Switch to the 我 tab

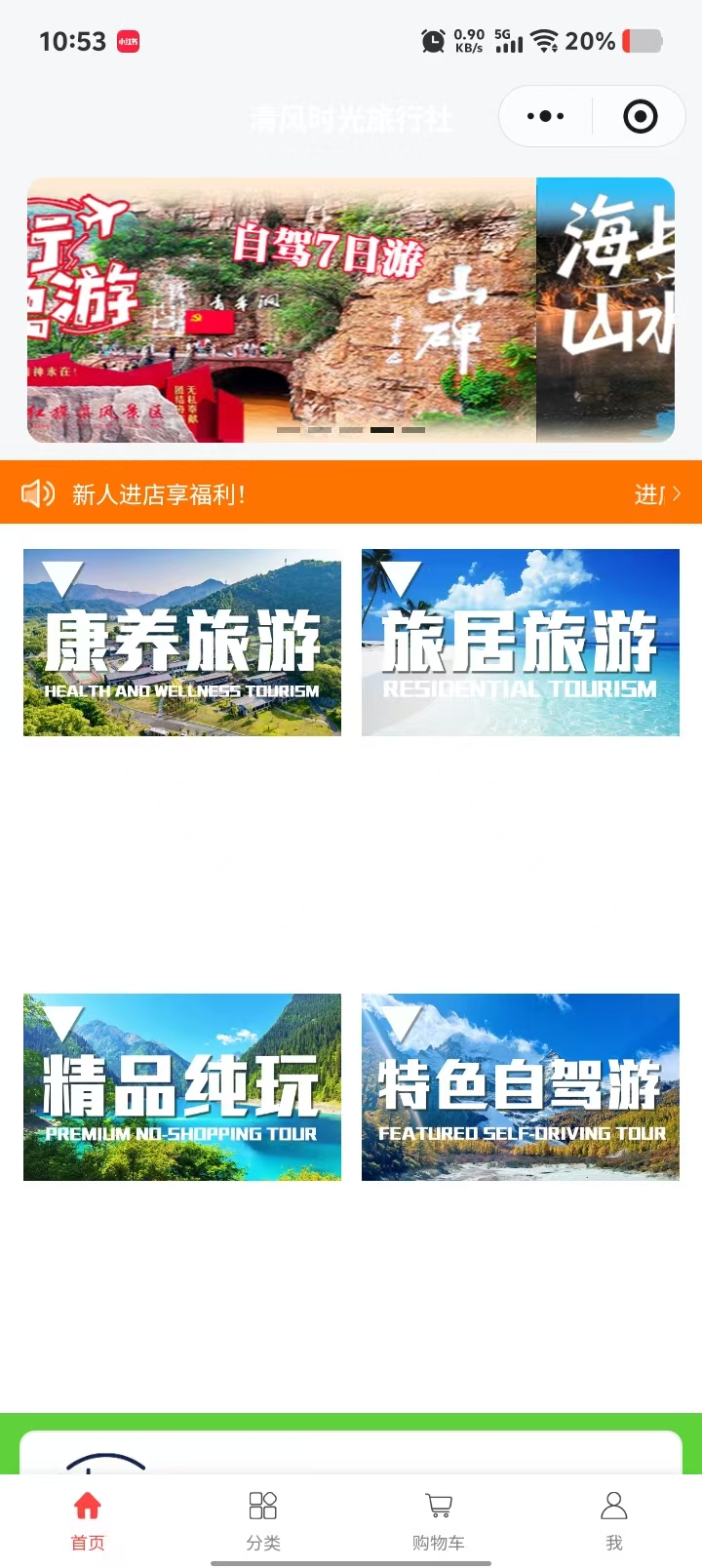tap(614, 1519)
